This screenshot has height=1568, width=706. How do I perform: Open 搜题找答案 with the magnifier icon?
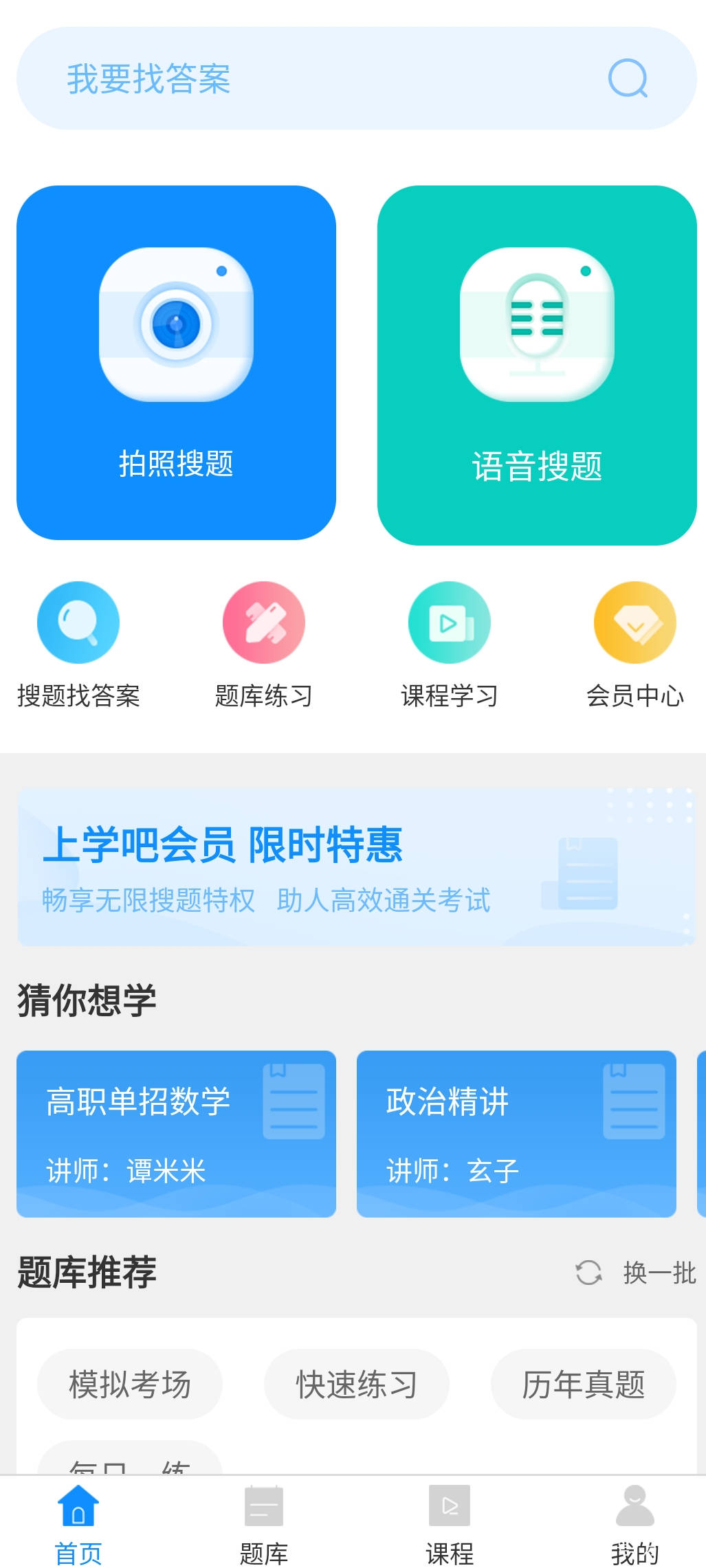point(77,622)
